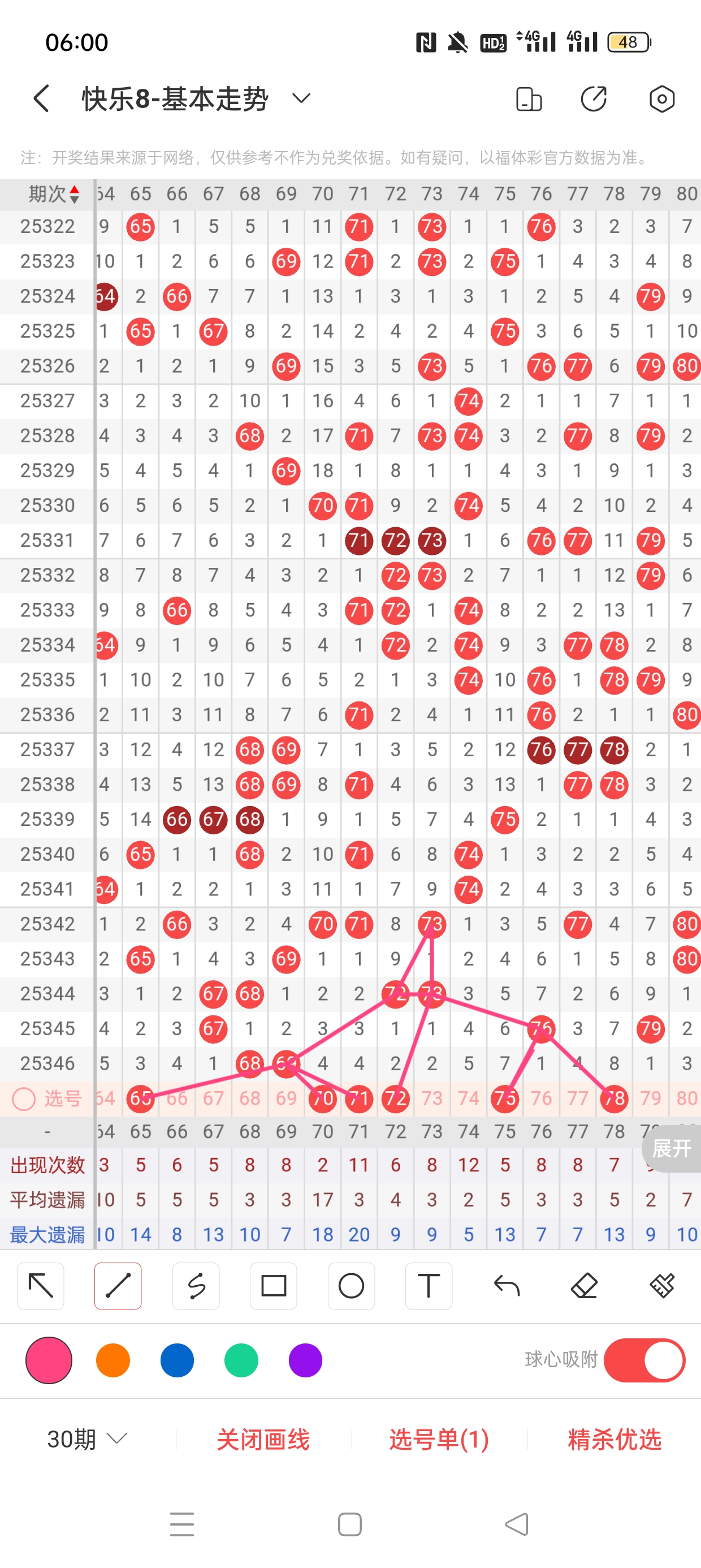
Task: Undo the last drawn line
Action: 507,1286
